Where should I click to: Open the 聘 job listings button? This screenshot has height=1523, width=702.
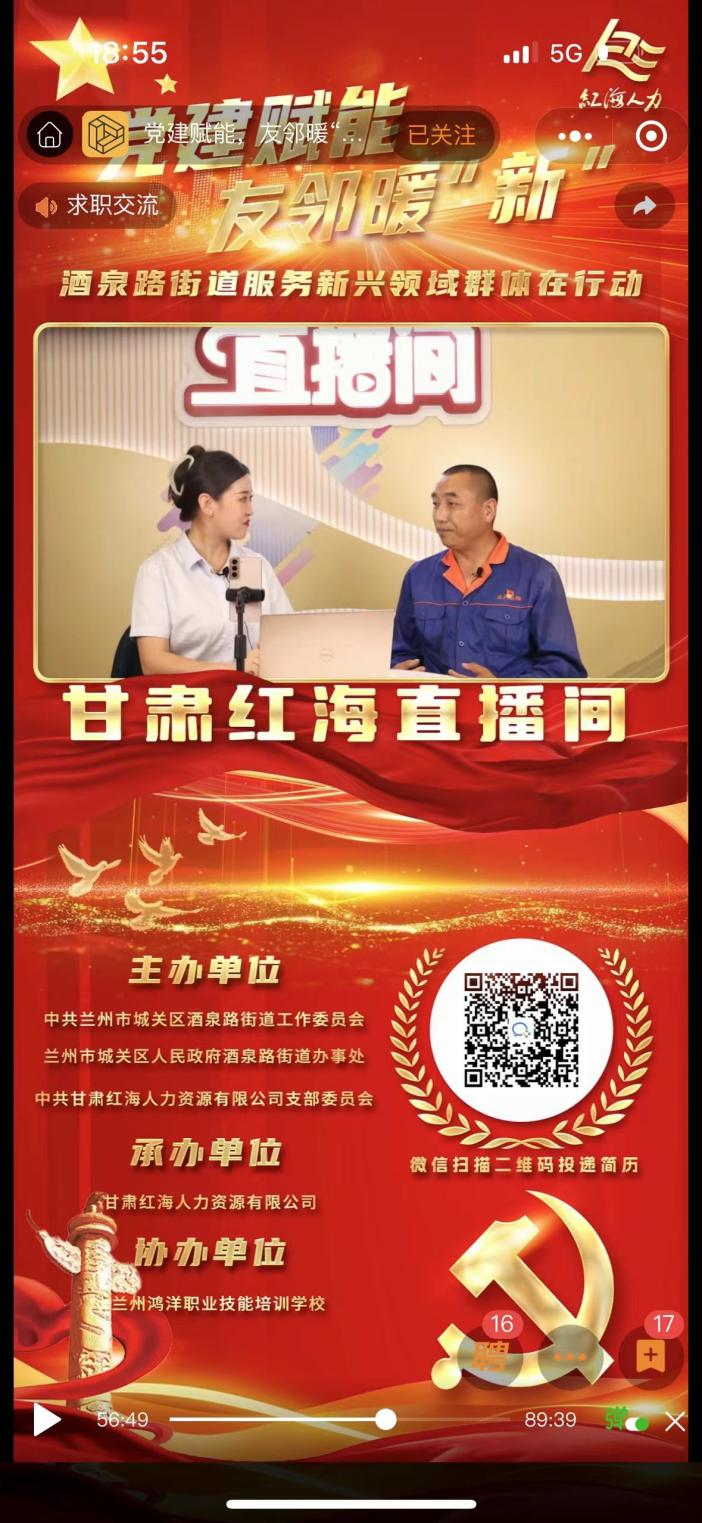491,1356
